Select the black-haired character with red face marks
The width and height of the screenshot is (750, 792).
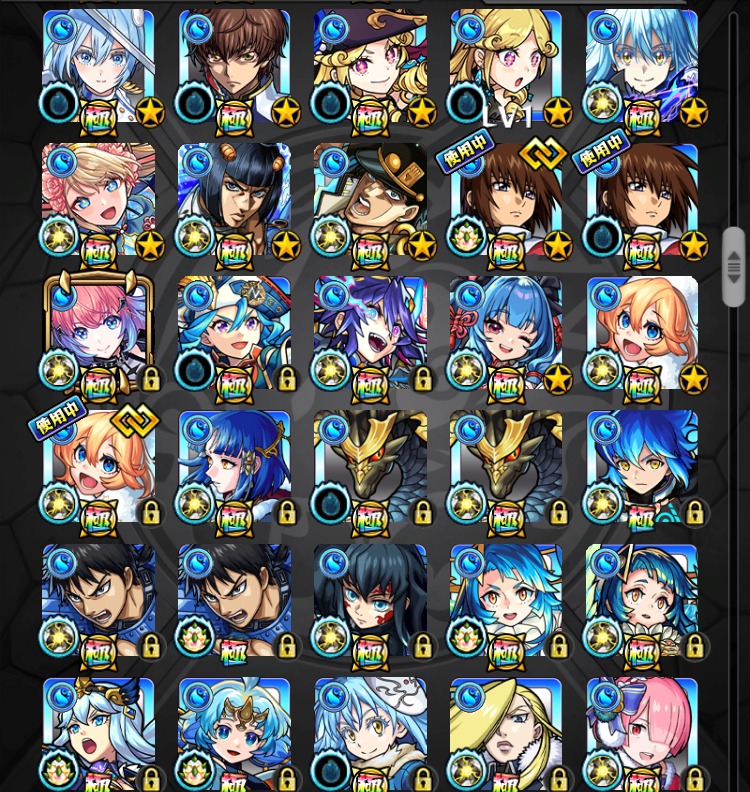point(370,602)
